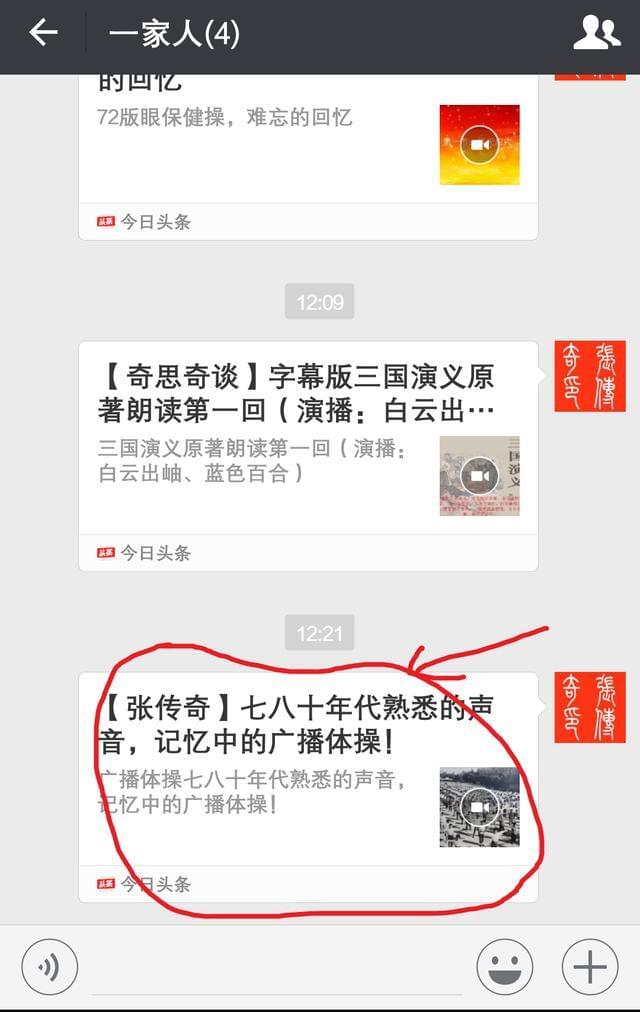Image resolution: width=640 pixels, height=1012 pixels.
Task: Open the emoji sticker panel
Action: 505,967
